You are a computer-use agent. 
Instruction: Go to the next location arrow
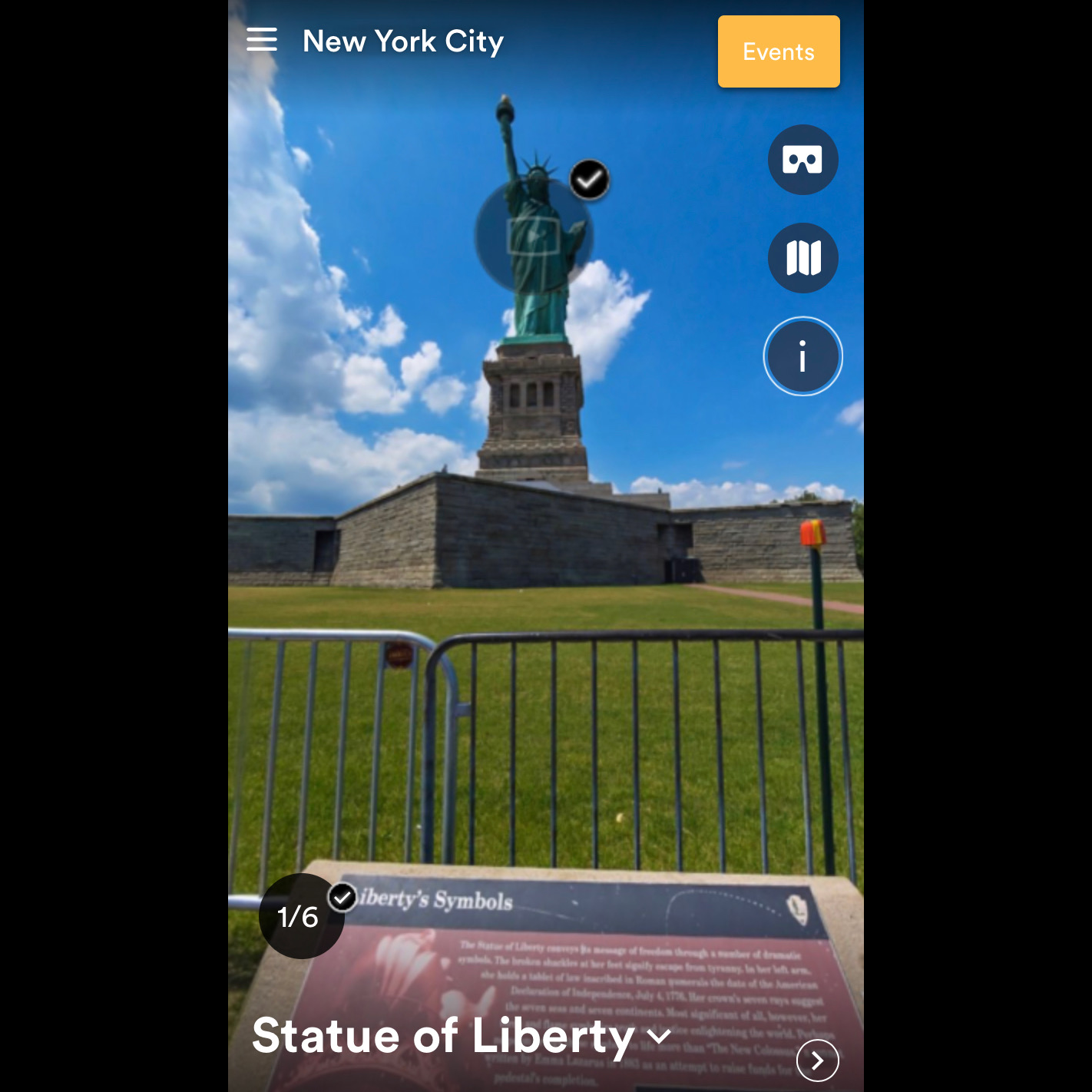click(817, 1061)
